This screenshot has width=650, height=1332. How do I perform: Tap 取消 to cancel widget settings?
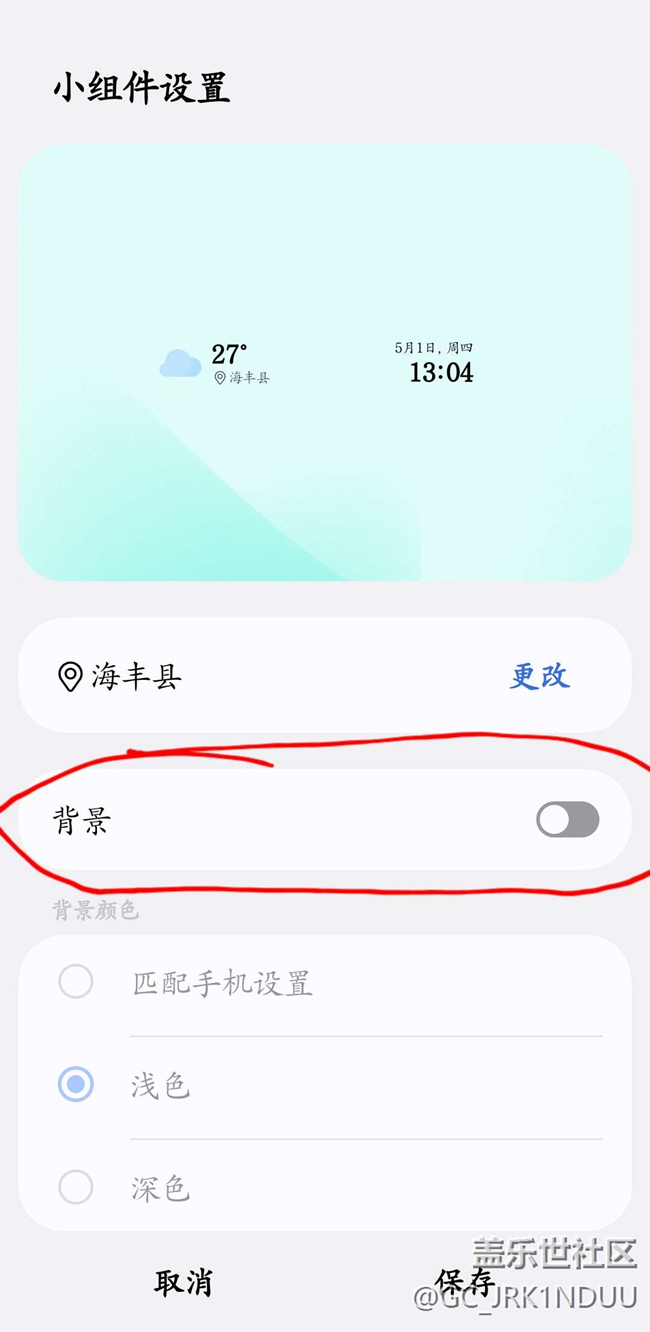pos(183,1283)
